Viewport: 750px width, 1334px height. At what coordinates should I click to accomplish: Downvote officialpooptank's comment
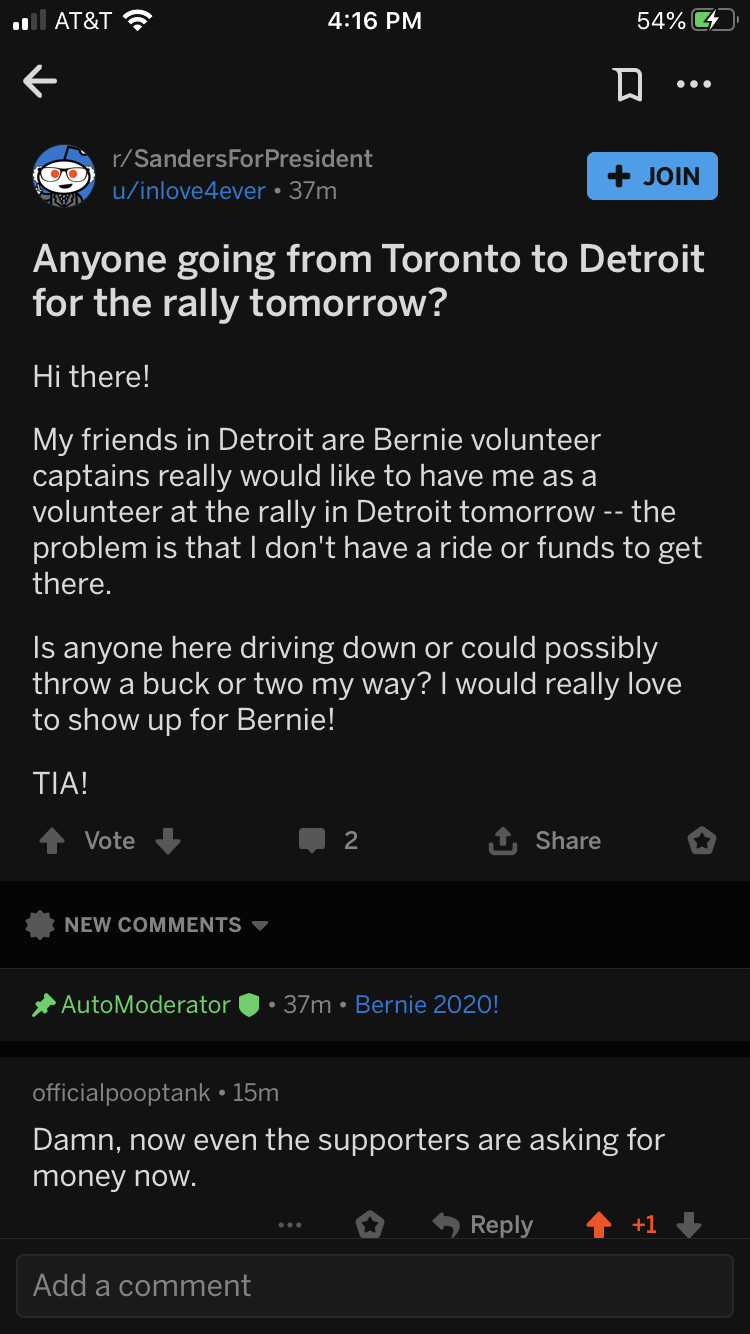tap(689, 1225)
